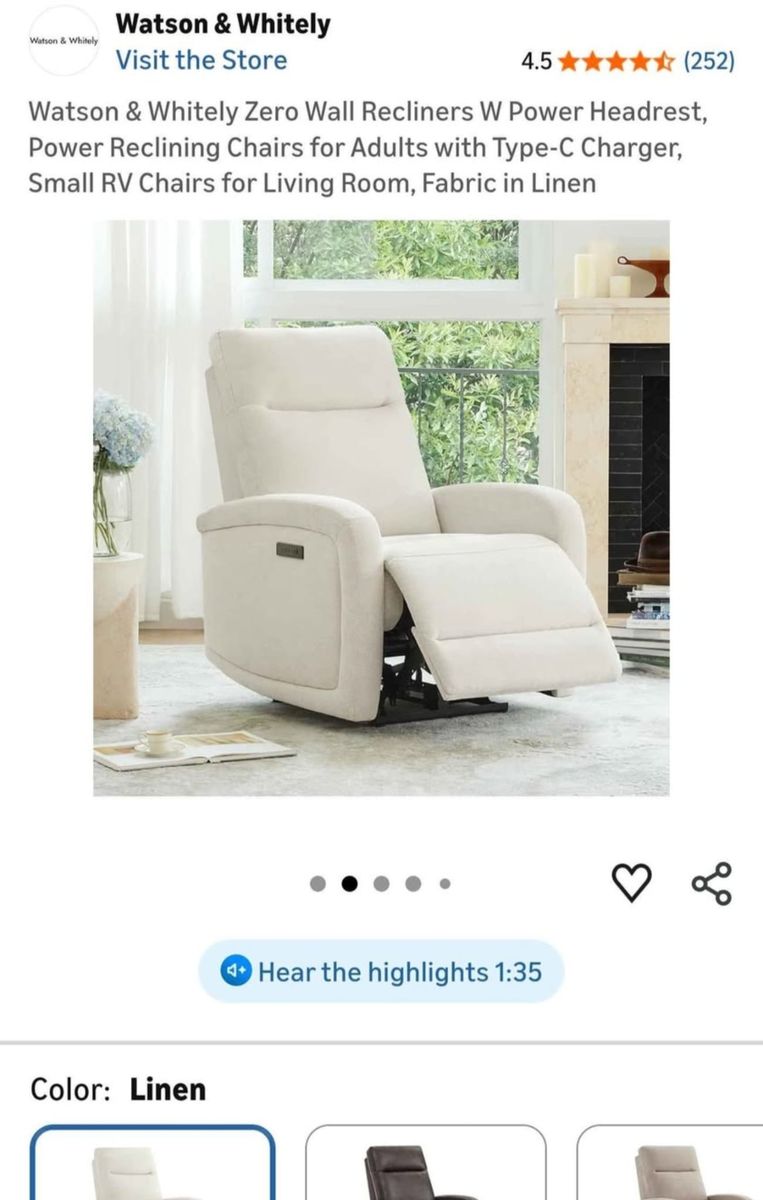Open the 252 customer ratings
The width and height of the screenshot is (763, 1200).
click(x=708, y=61)
